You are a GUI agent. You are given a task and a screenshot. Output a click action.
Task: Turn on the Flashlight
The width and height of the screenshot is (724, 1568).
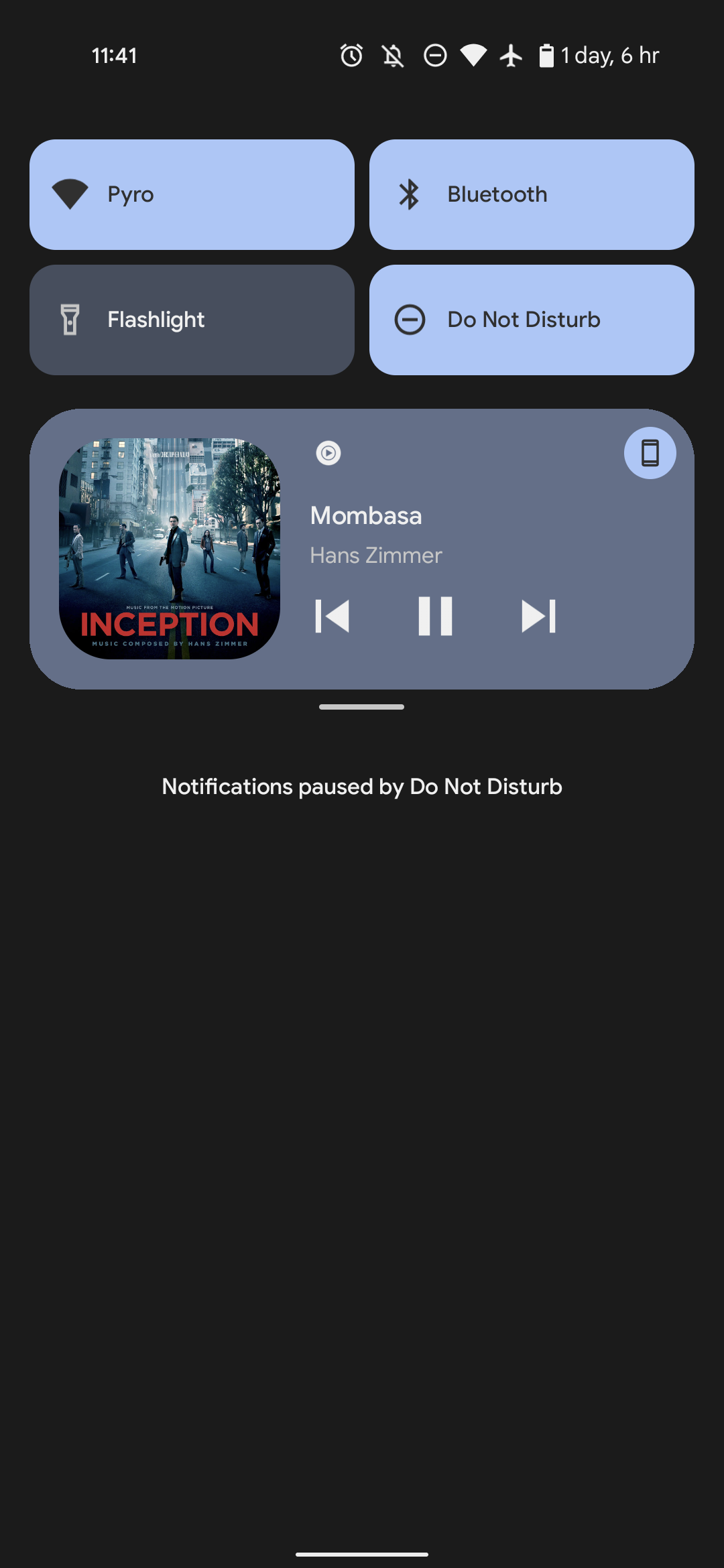192,320
